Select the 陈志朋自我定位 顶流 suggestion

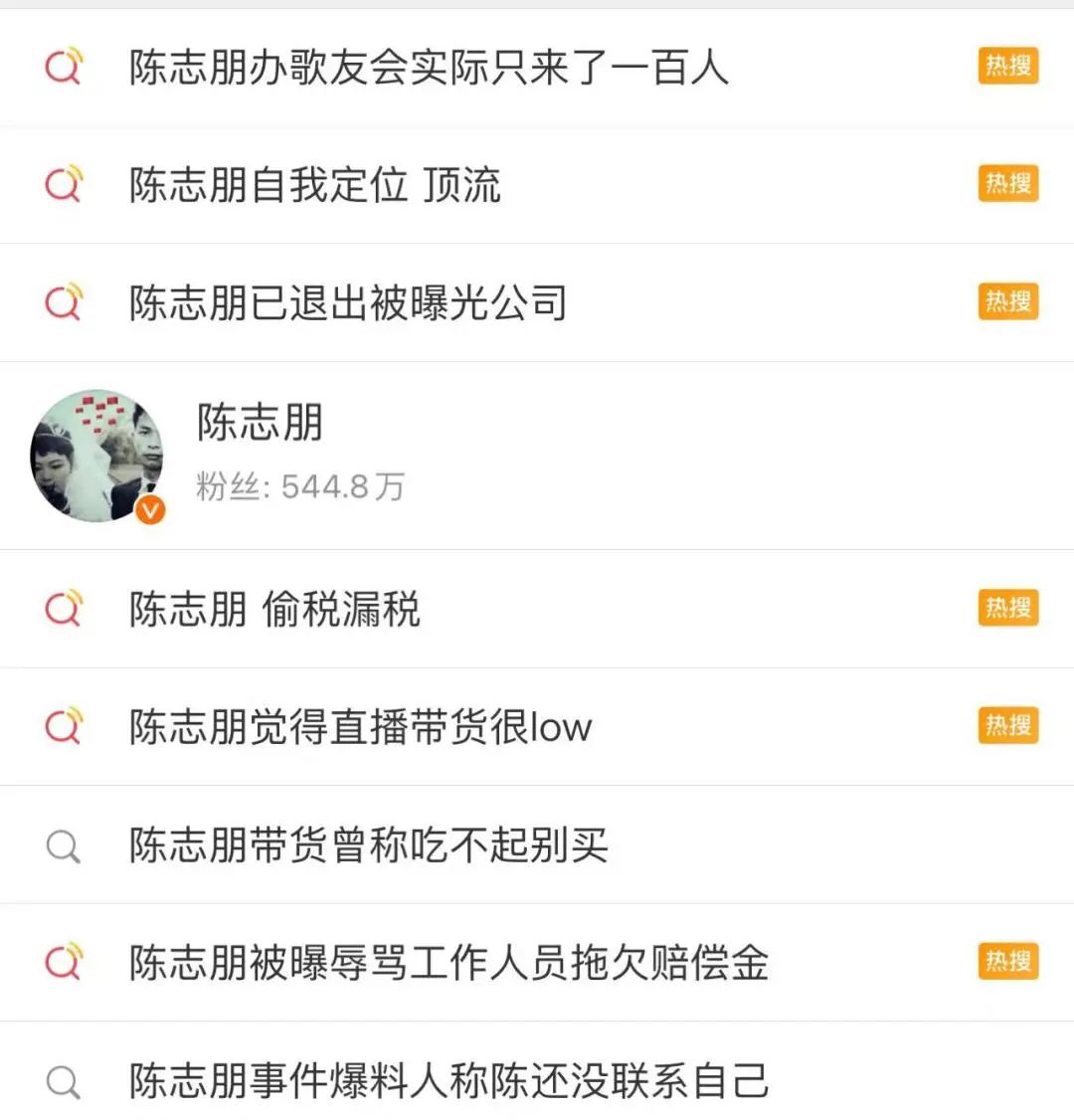pos(315,186)
